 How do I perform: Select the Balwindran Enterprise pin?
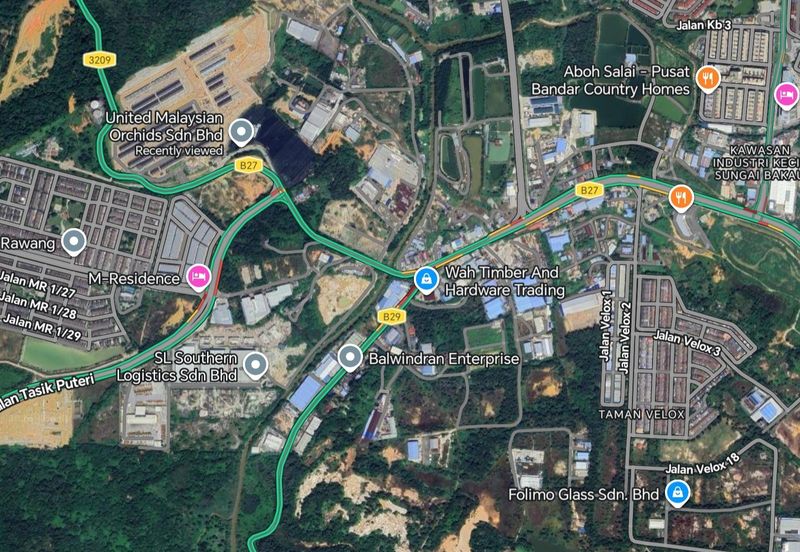[x=350, y=357]
